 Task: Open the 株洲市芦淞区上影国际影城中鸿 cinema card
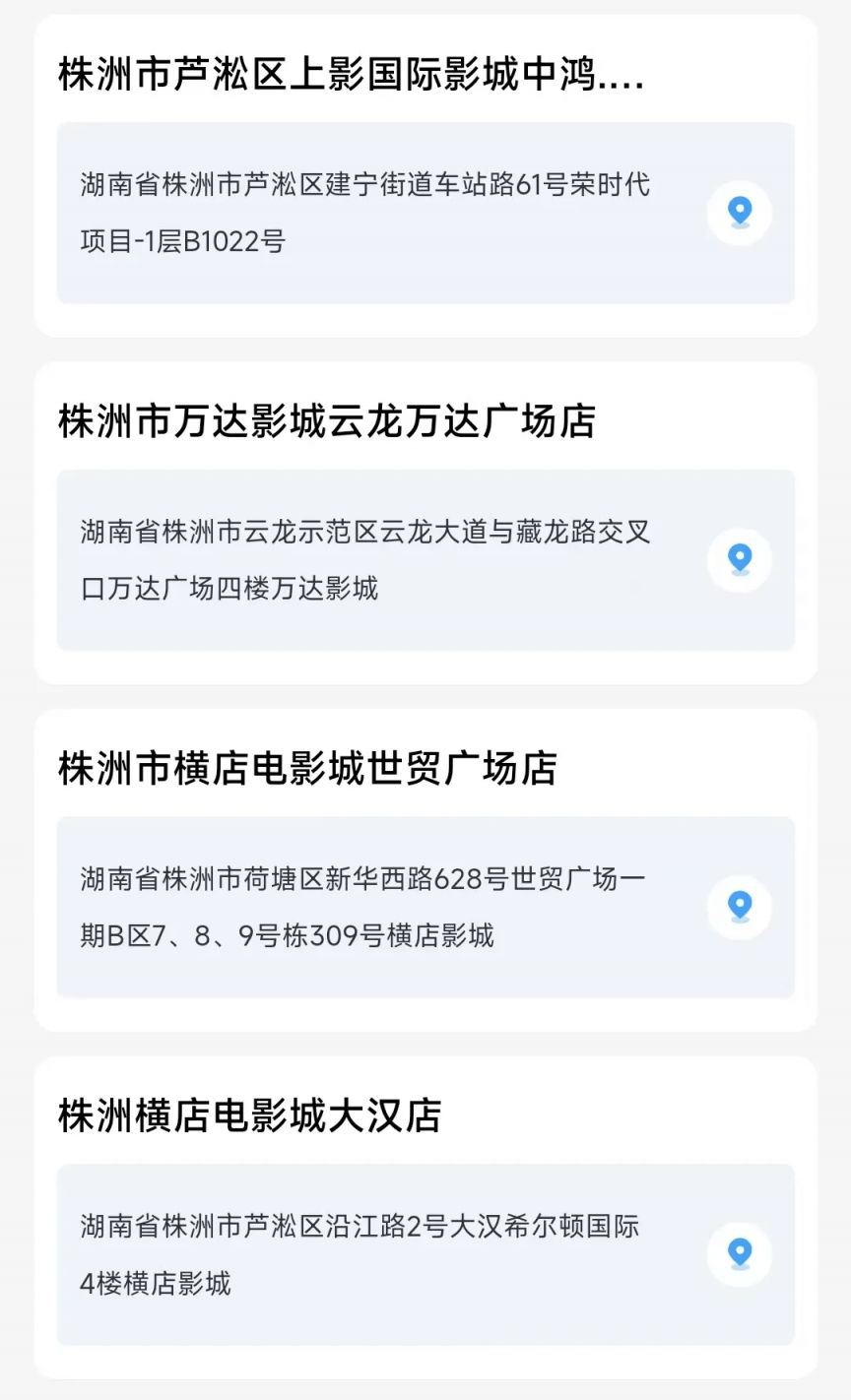pyautogui.click(x=351, y=76)
